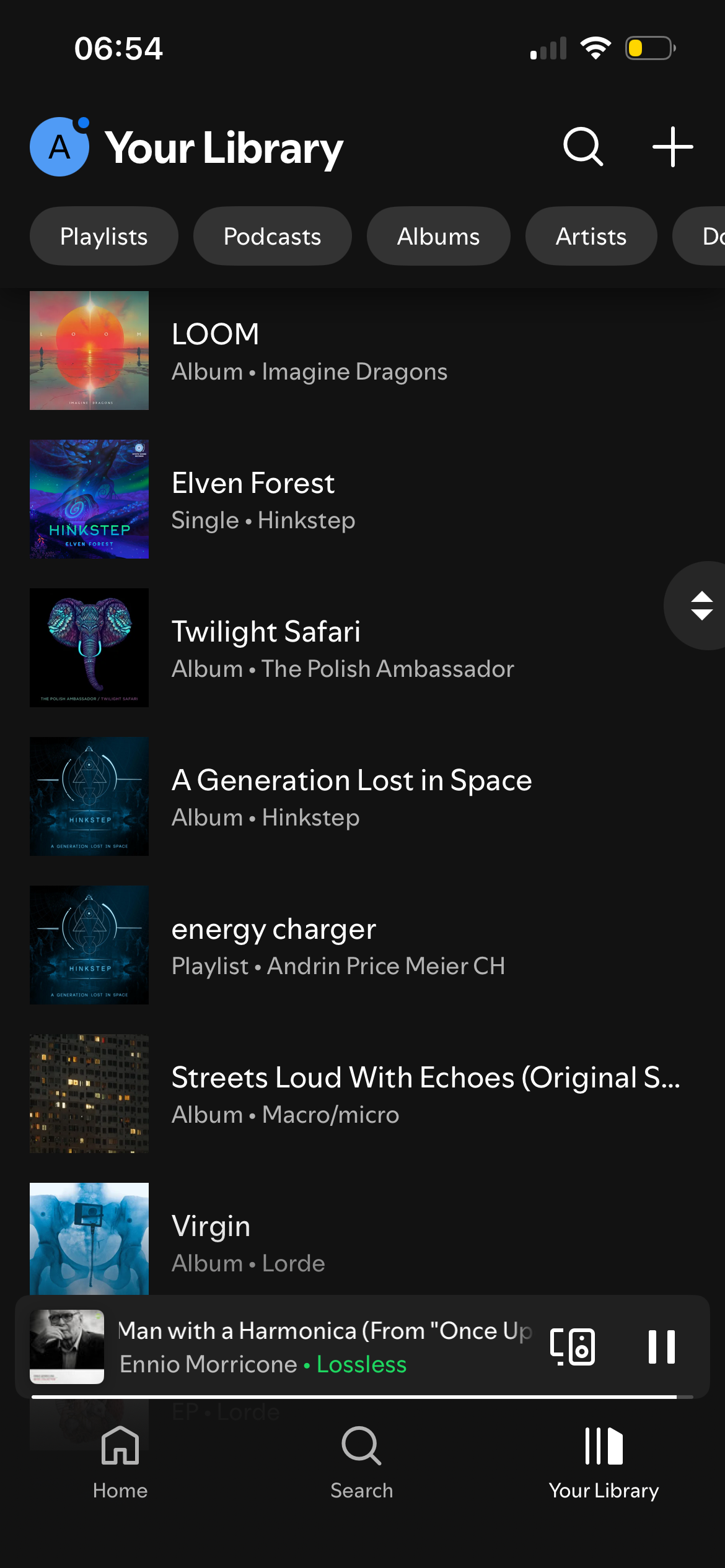Pause the currently playing track

click(661, 1347)
